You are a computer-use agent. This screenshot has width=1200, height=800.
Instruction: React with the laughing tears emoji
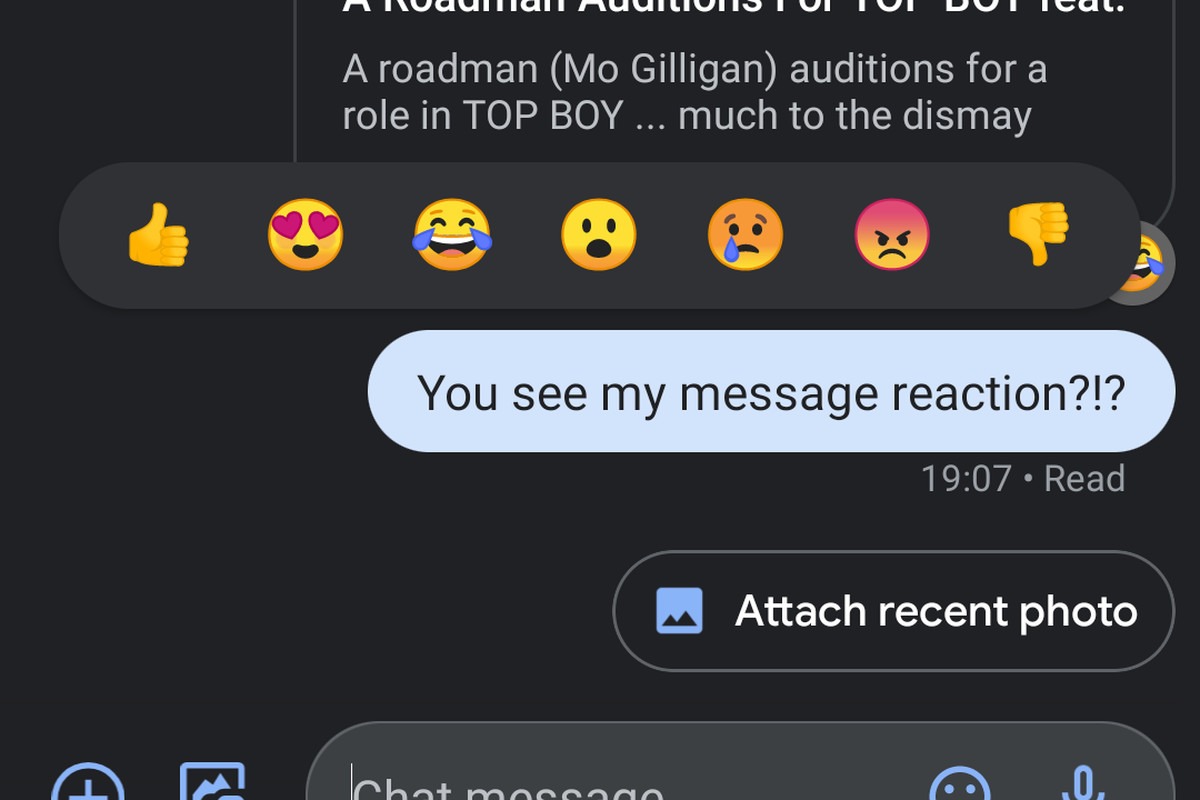pos(452,236)
